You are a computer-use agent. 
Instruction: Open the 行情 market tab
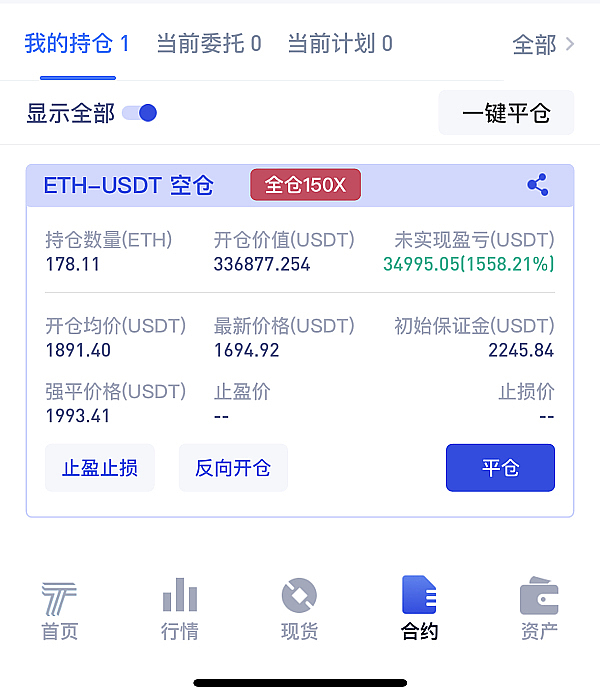[180, 610]
